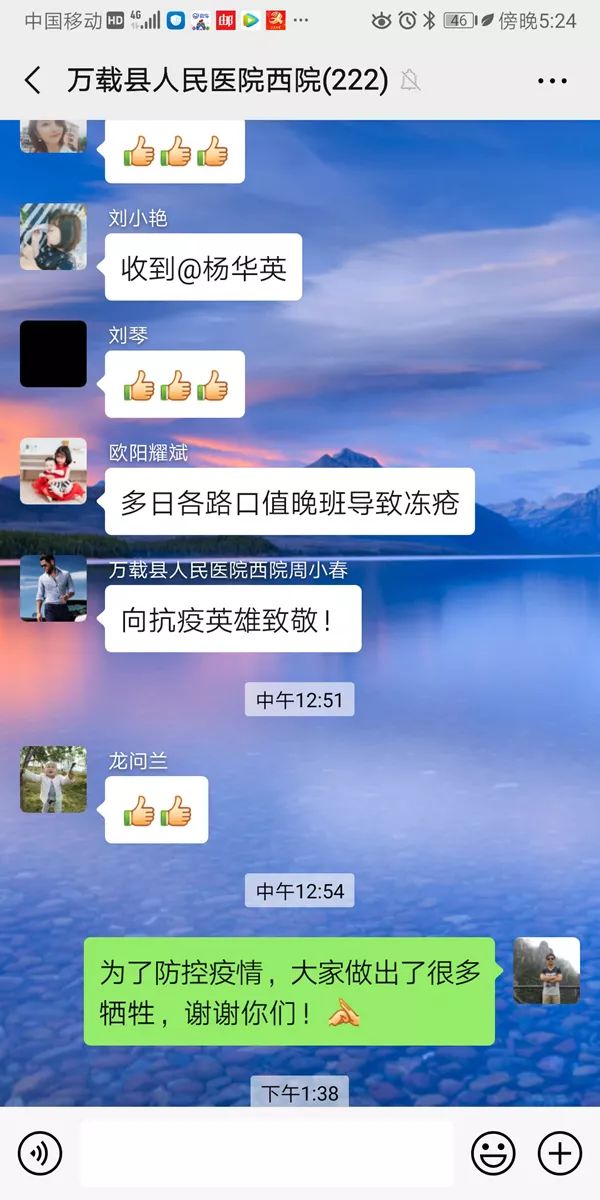Open my own avatar beside green message

[547, 971]
